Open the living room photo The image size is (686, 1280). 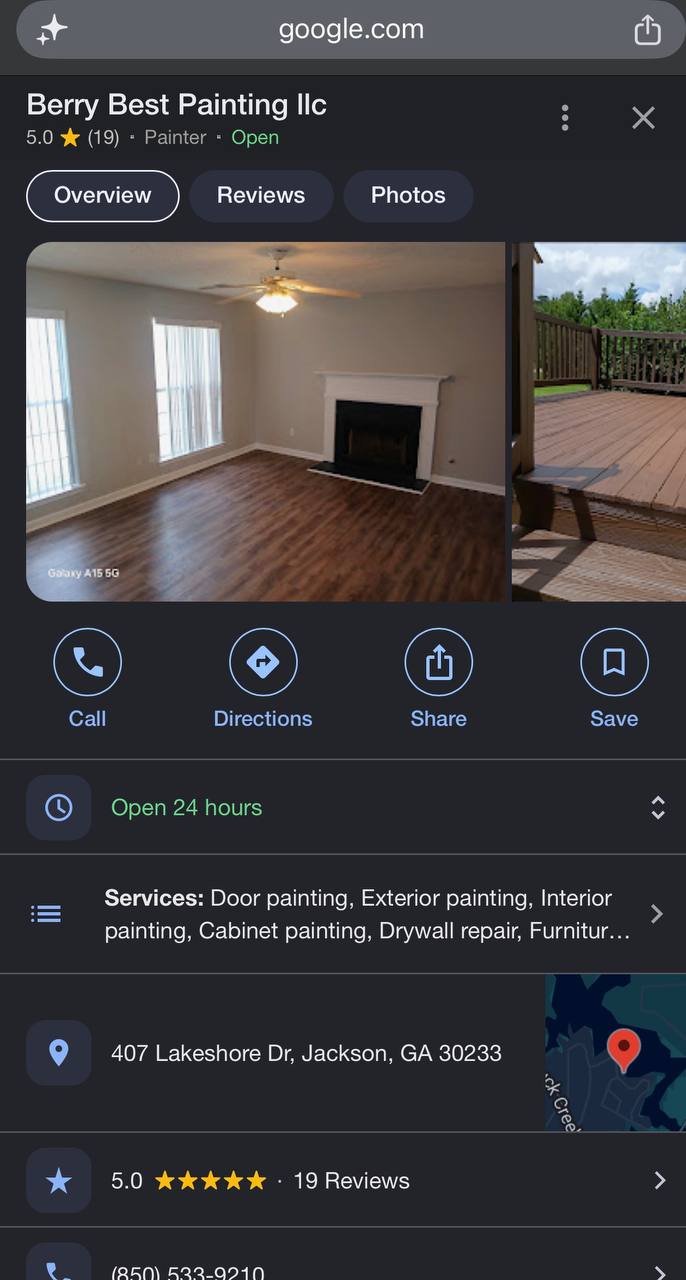(x=265, y=421)
